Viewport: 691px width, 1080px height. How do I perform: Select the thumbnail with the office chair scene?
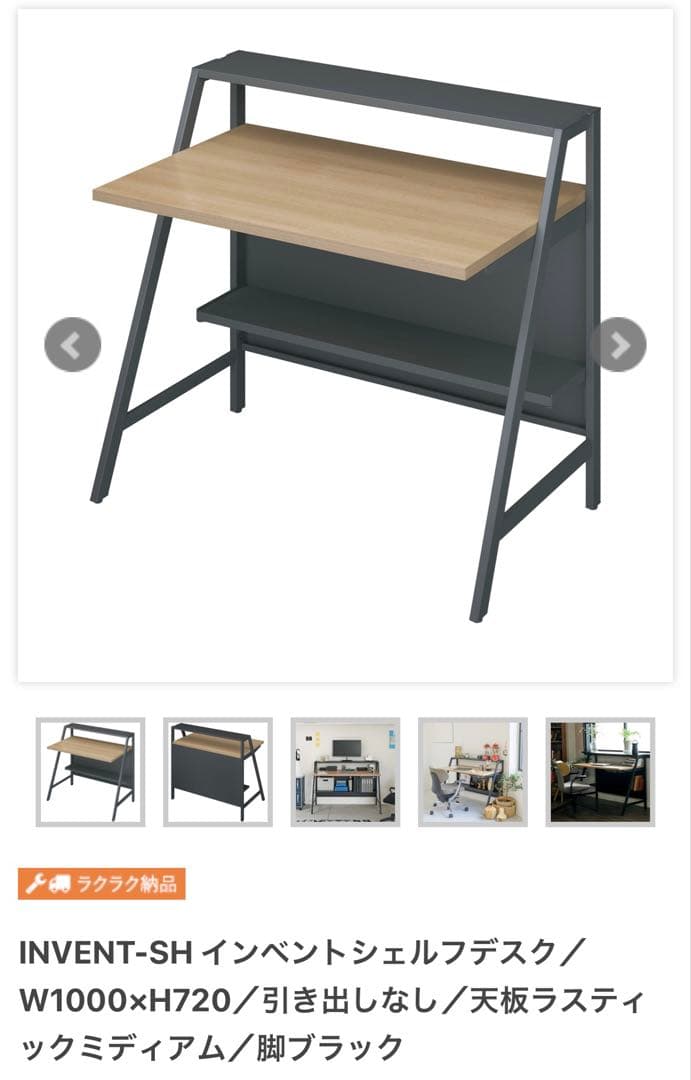point(472,772)
